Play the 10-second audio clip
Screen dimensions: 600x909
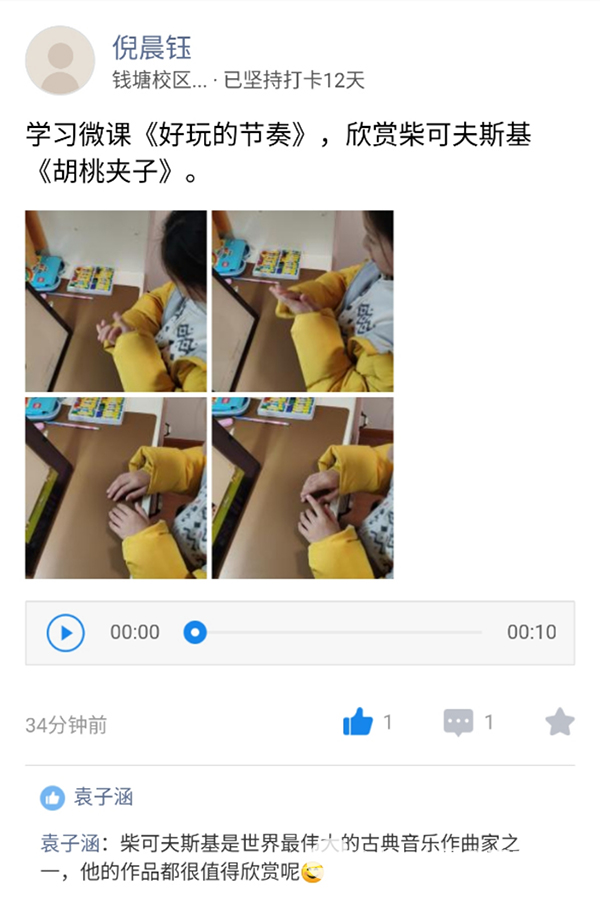click(x=66, y=632)
